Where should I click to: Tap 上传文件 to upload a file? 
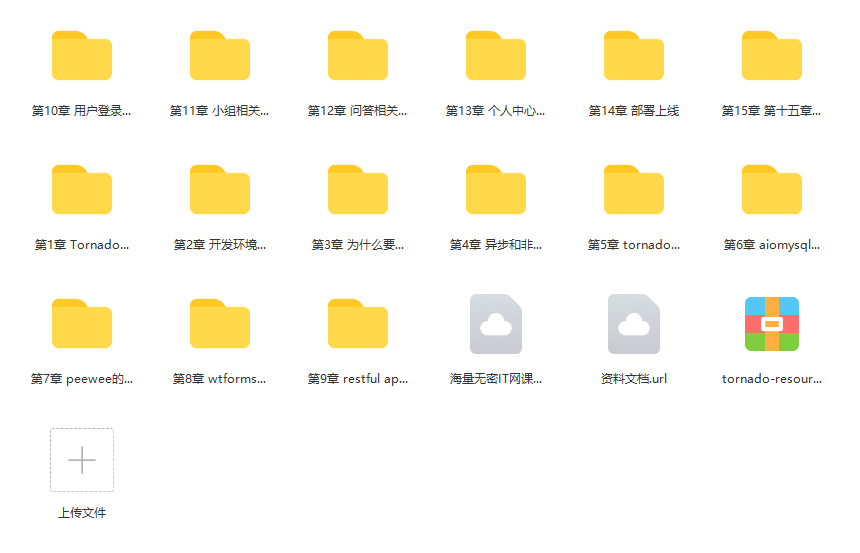point(82,460)
